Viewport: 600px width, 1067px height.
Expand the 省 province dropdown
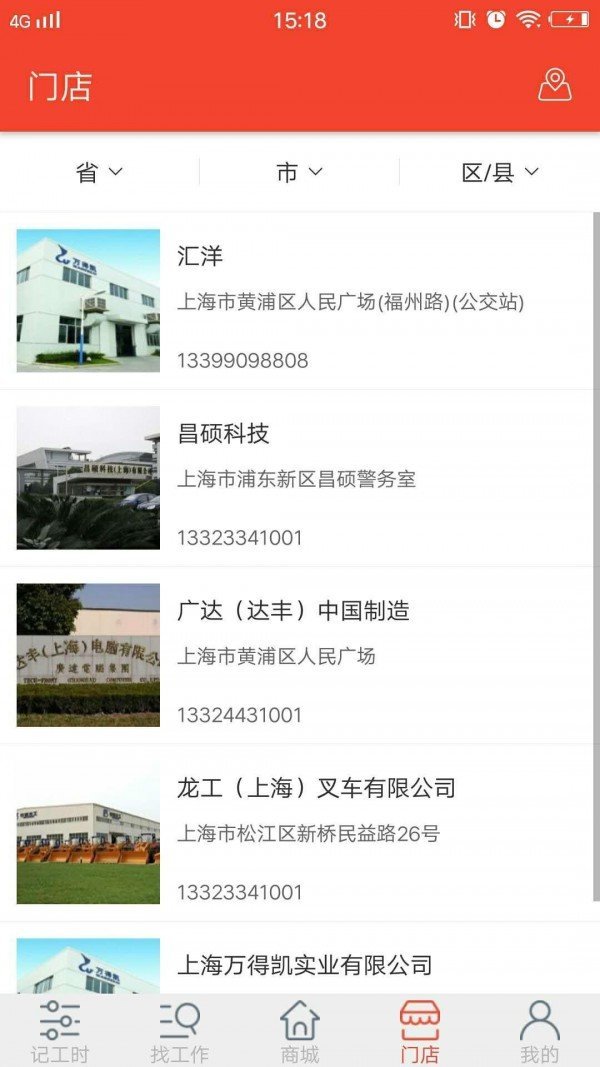tap(99, 172)
